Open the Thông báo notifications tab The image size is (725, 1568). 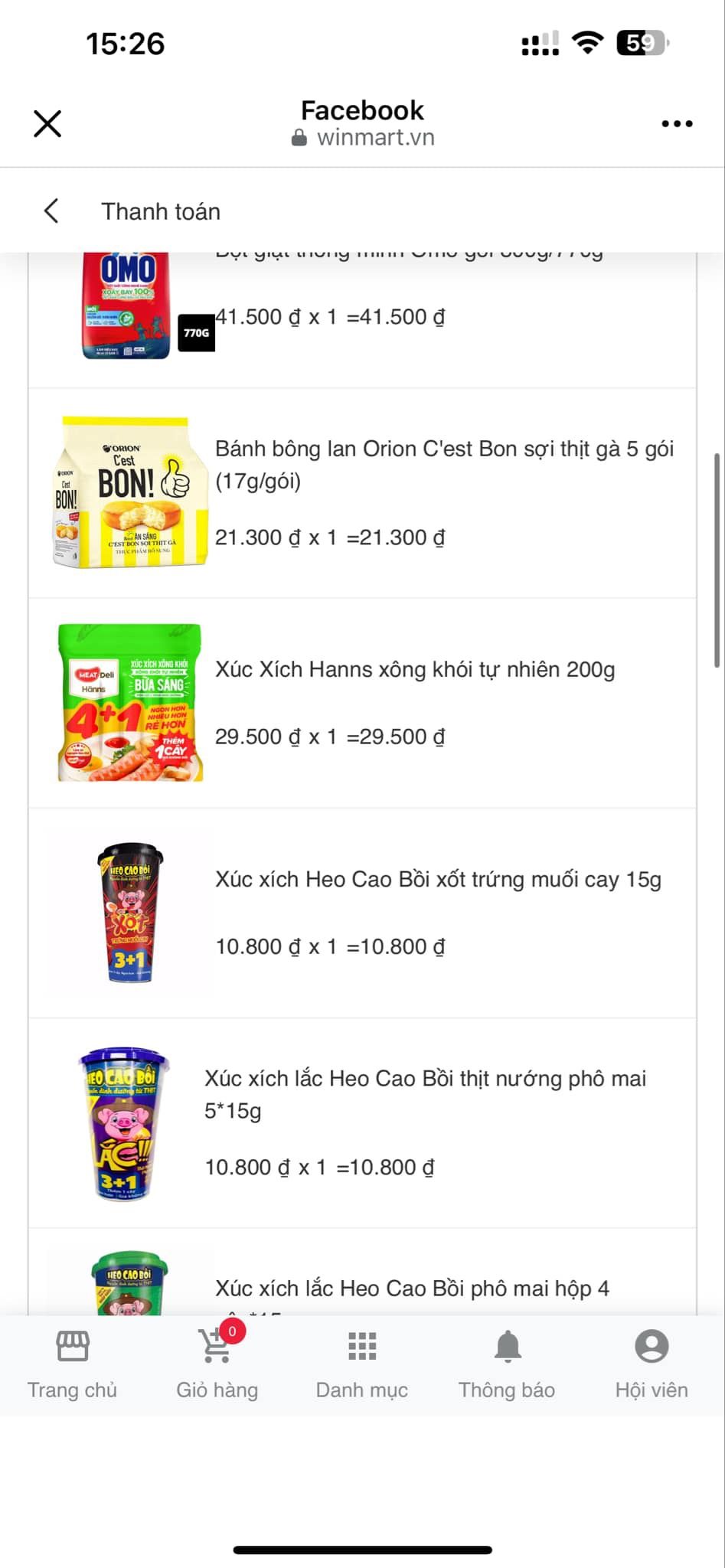507,1365
